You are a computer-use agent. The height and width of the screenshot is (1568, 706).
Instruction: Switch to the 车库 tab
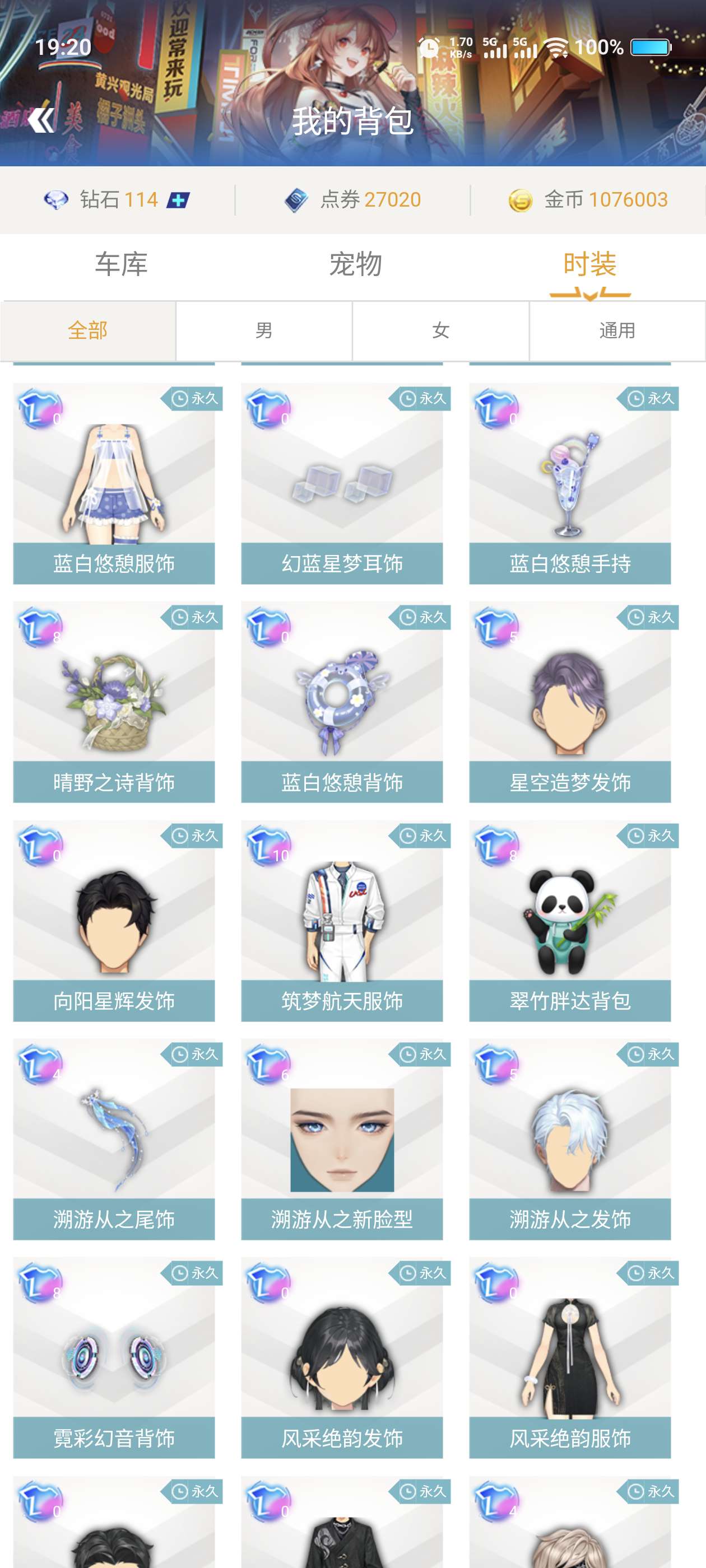[x=120, y=264]
